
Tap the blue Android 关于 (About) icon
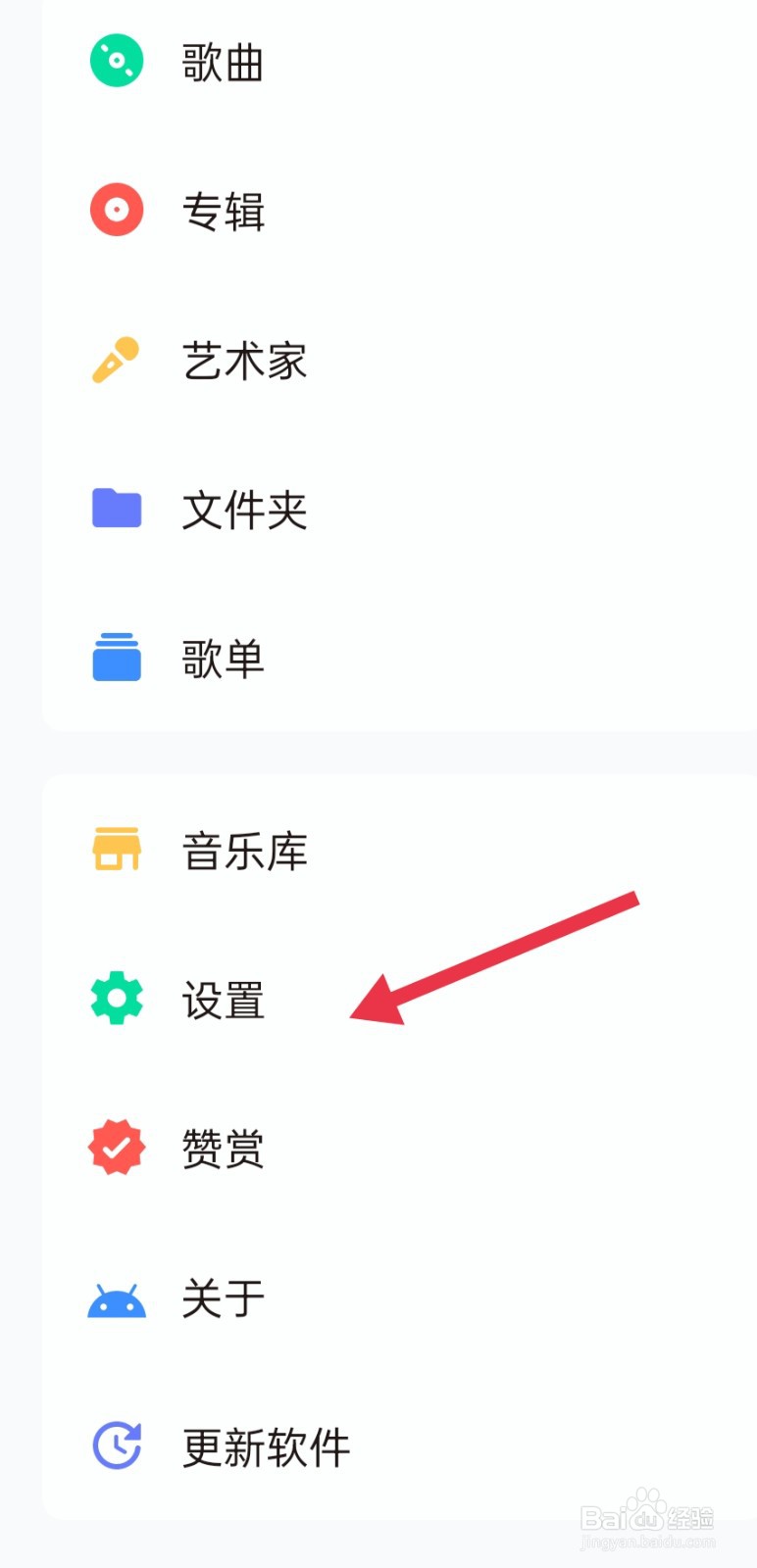tap(116, 1298)
